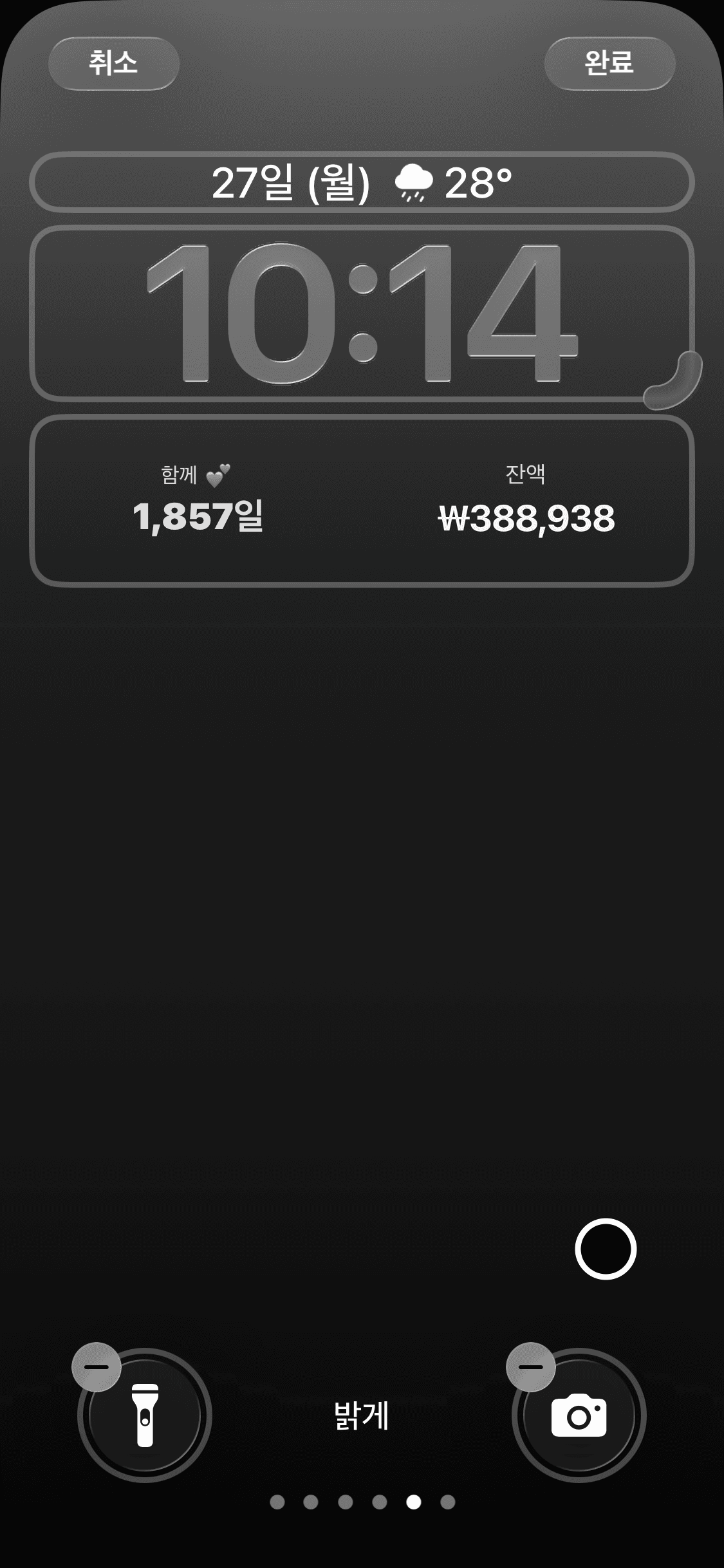Open the black background color picker
Viewport: 724px width, 1568px height.
click(x=606, y=1249)
